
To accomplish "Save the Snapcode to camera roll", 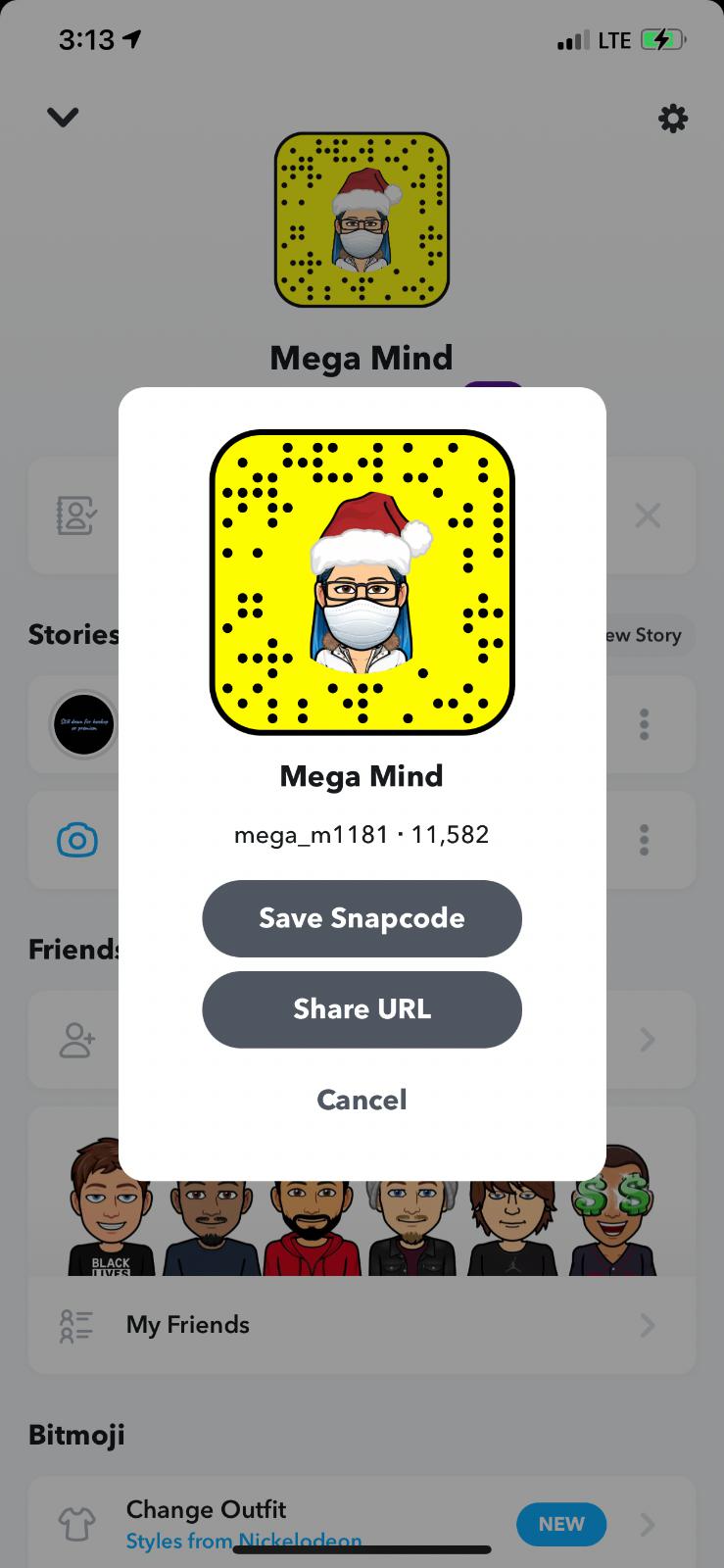I will (x=362, y=918).
